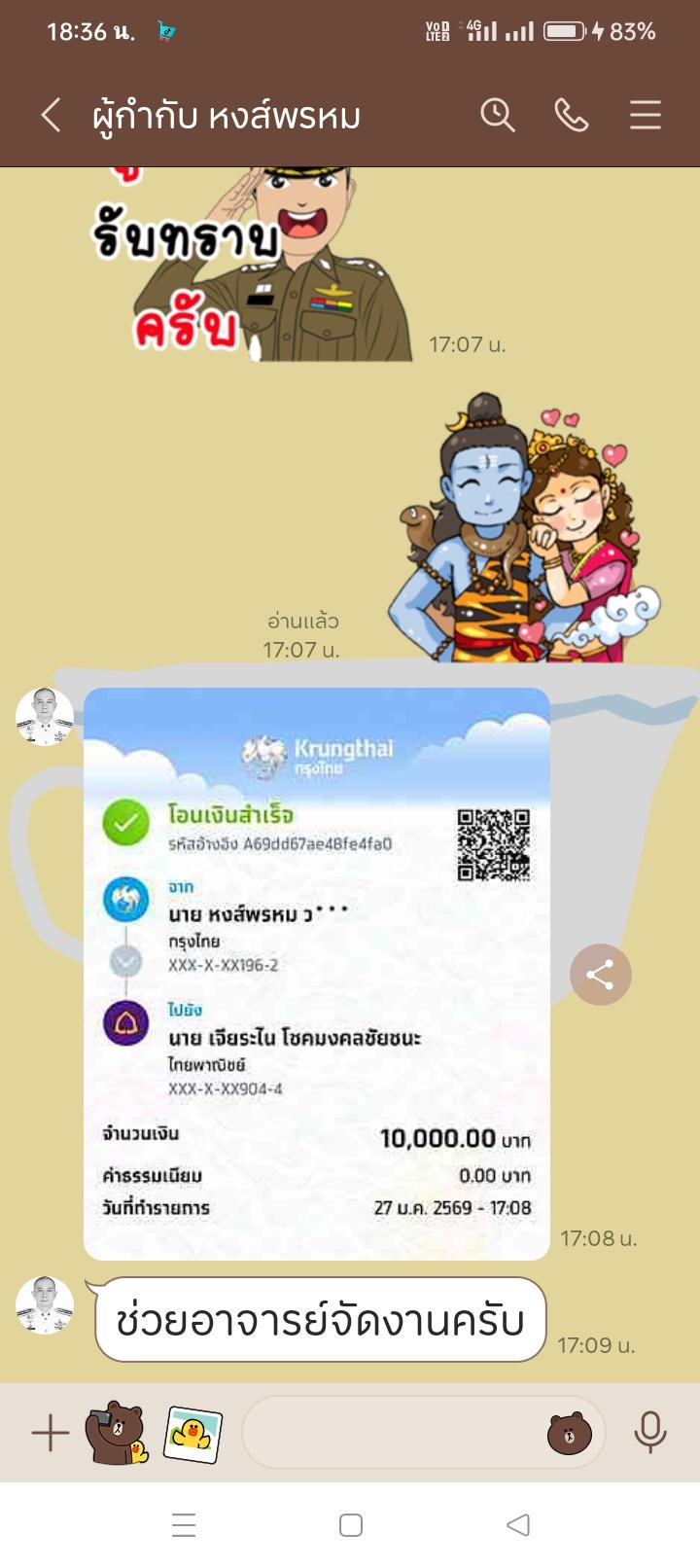Search within this chat
Screen dimensions: 700x1568
point(497,116)
